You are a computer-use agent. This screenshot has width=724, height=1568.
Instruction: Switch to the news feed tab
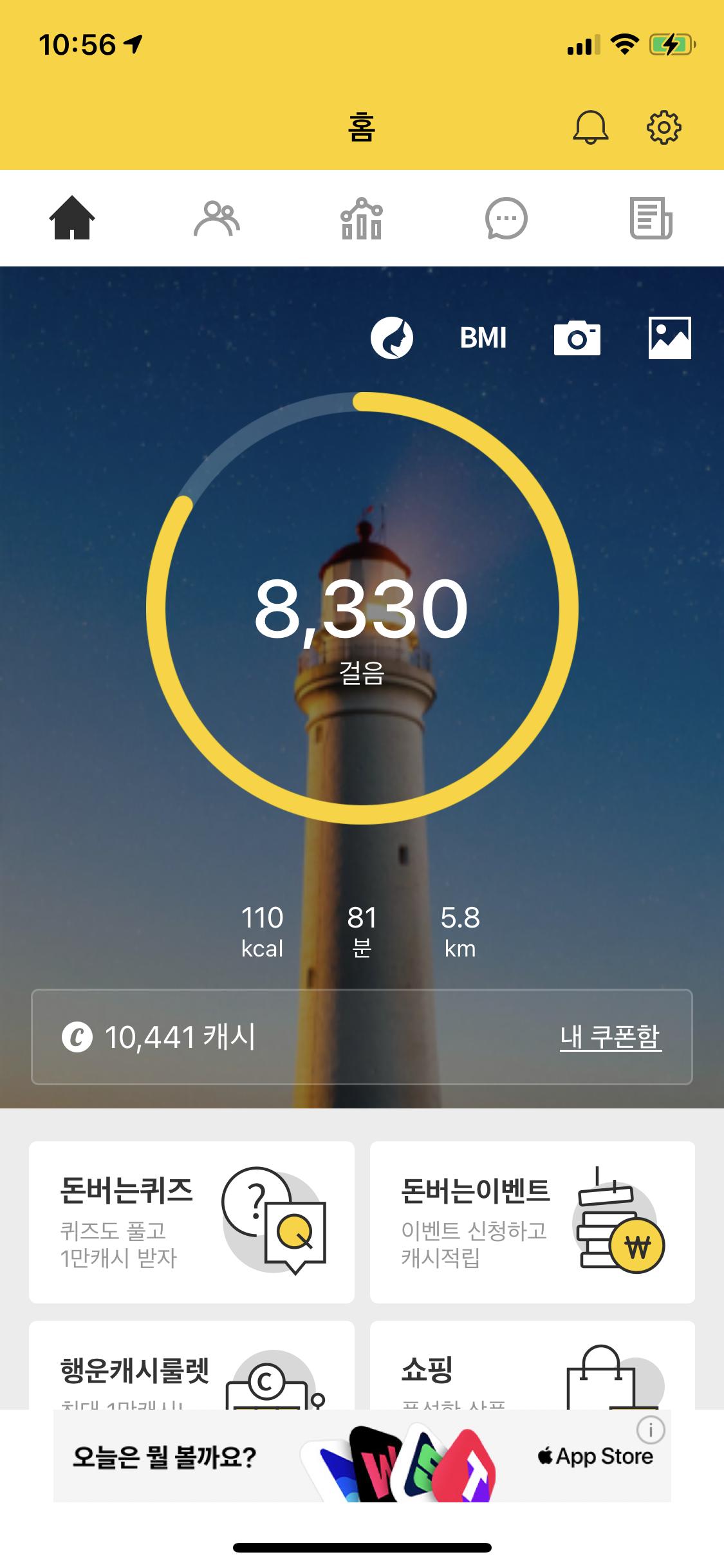pos(651,219)
